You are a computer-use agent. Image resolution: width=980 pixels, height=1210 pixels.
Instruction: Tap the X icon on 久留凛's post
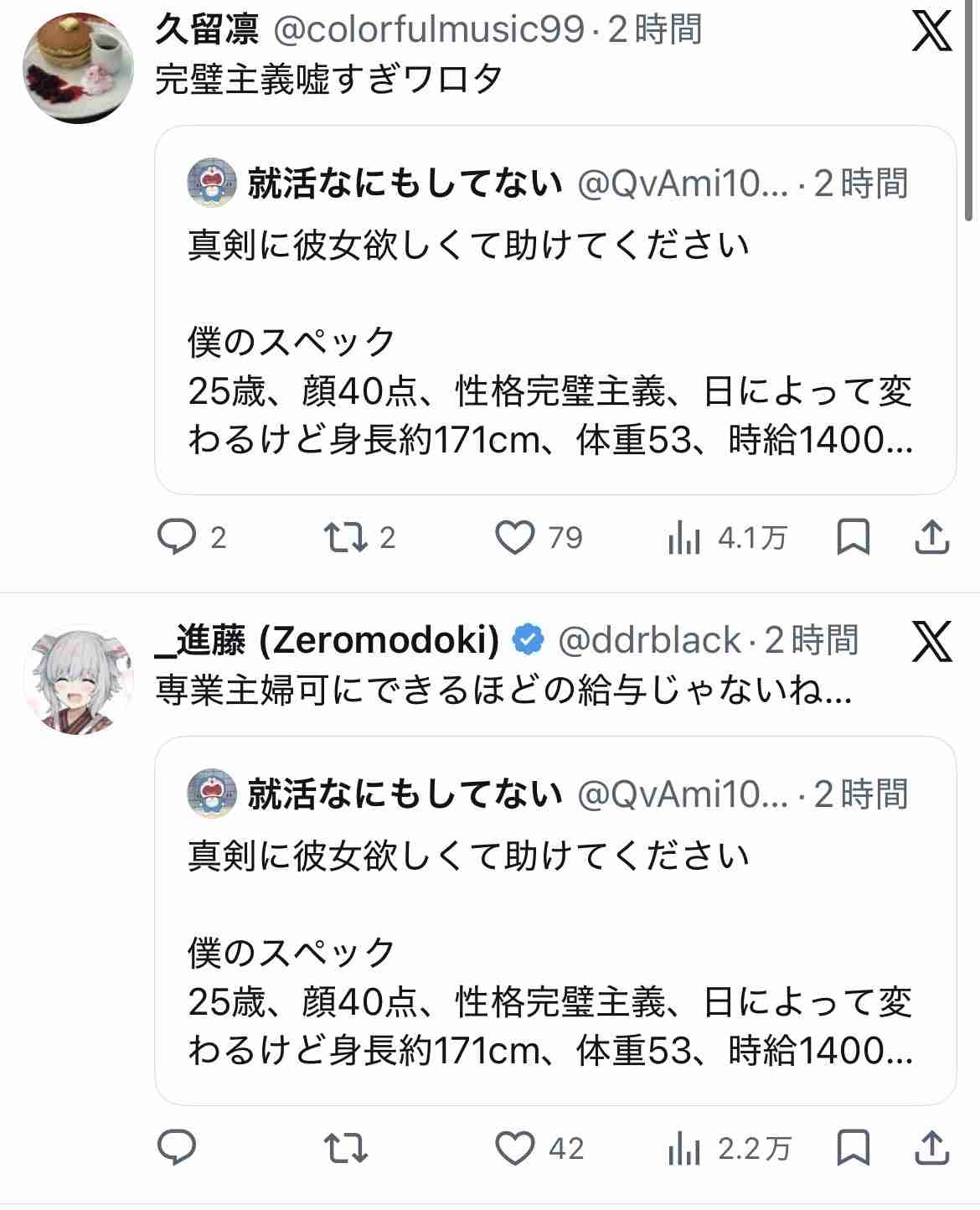931,32
